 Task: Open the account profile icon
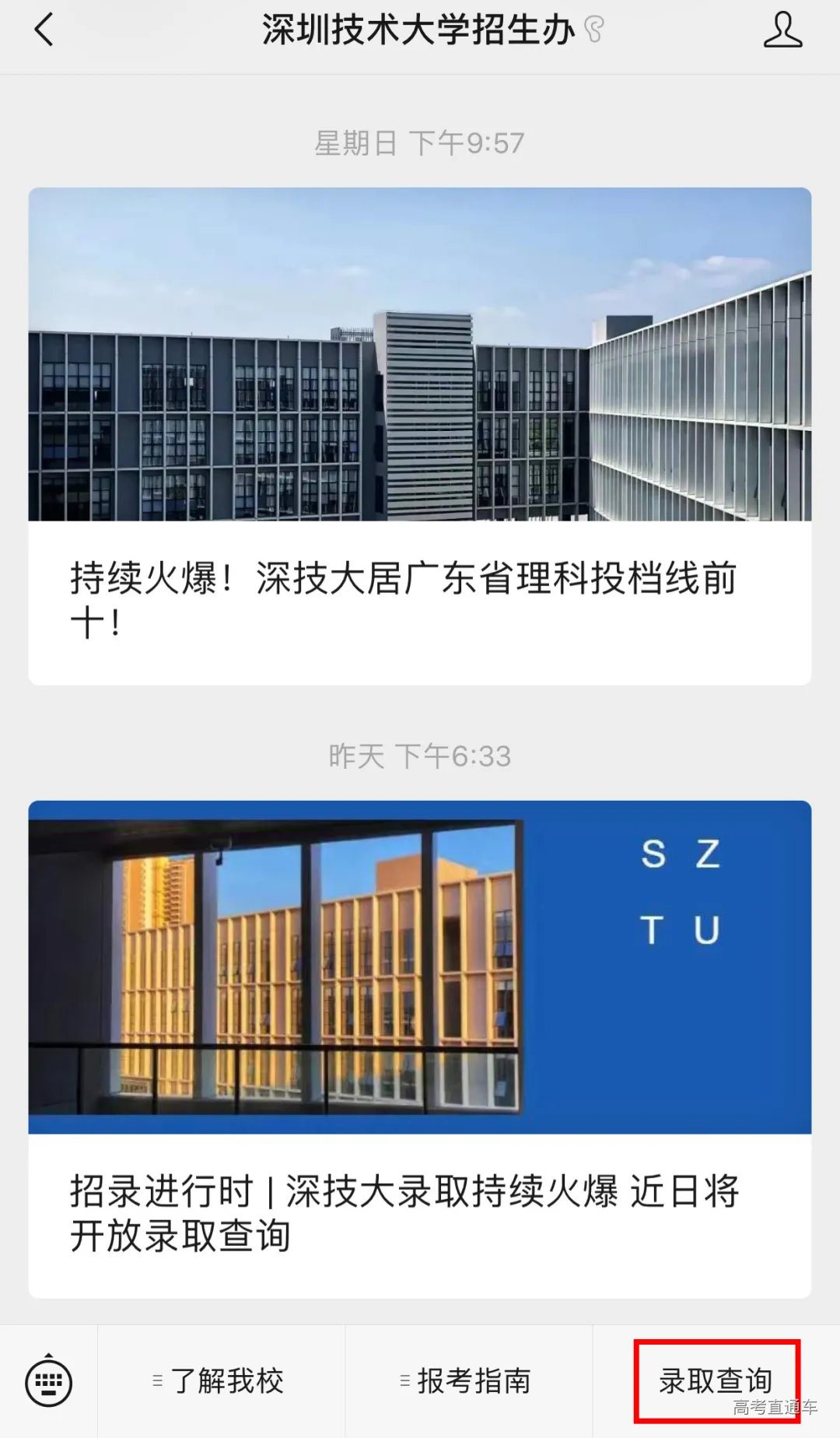click(782, 31)
